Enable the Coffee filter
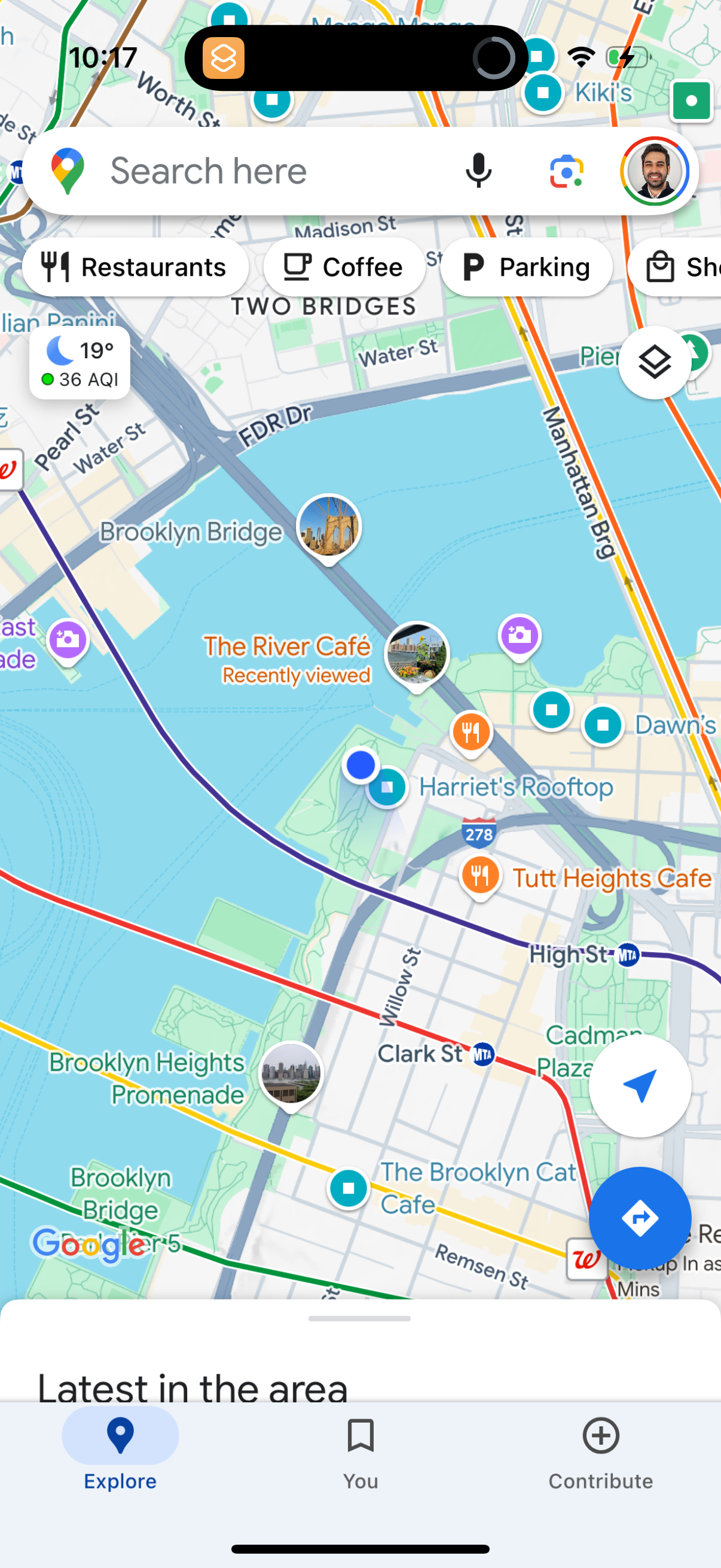This screenshot has height=1568, width=721. click(x=344, y=266)
